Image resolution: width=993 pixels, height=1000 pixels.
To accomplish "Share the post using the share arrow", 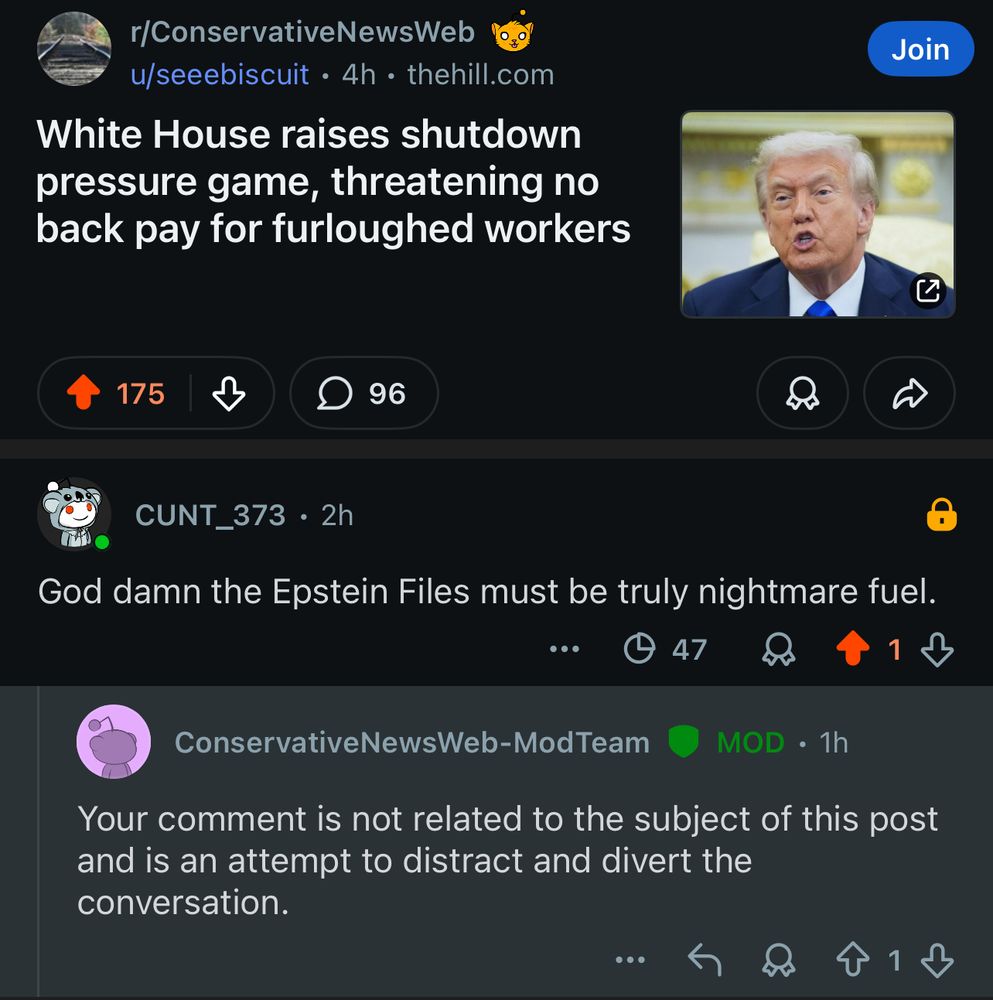I will click(x=909, y=393).
